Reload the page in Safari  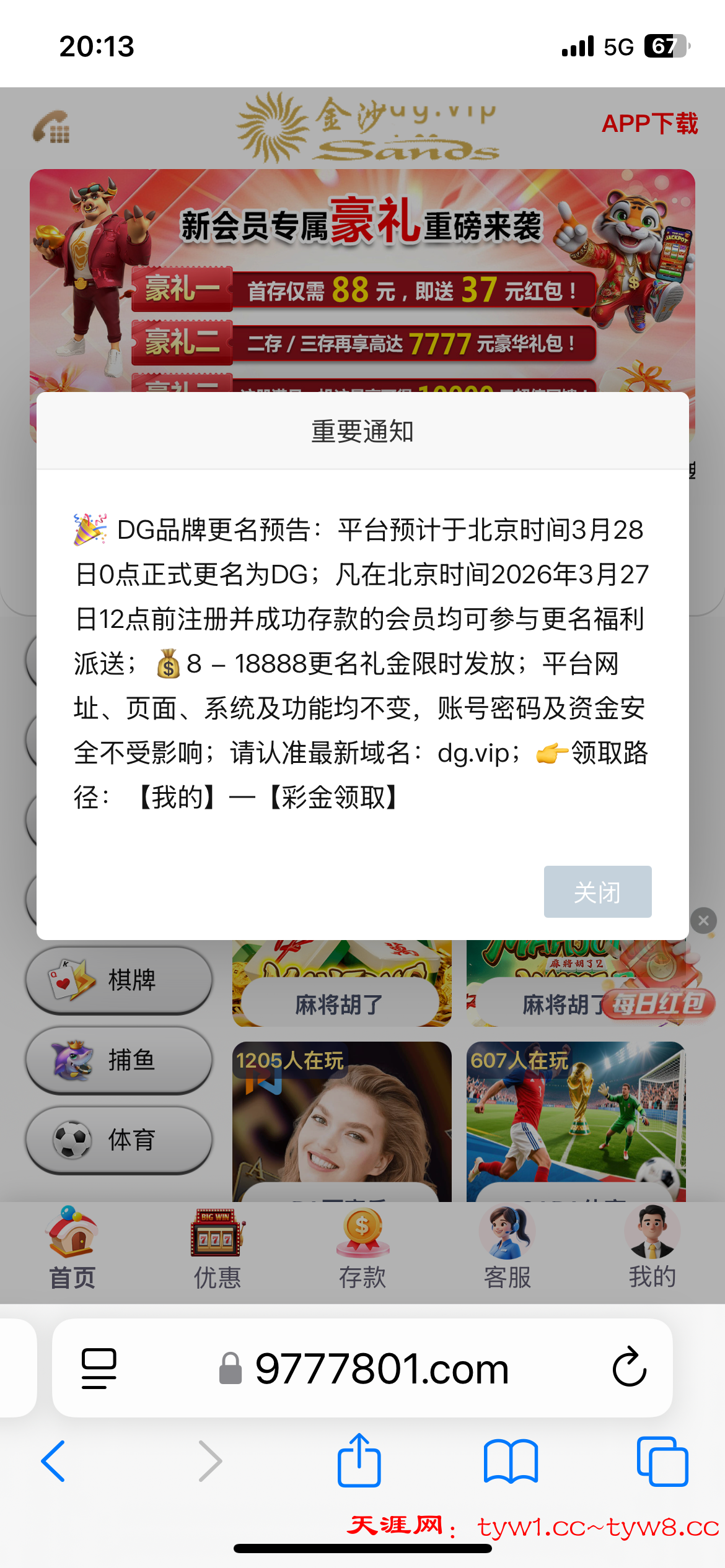coord(629,1367)
